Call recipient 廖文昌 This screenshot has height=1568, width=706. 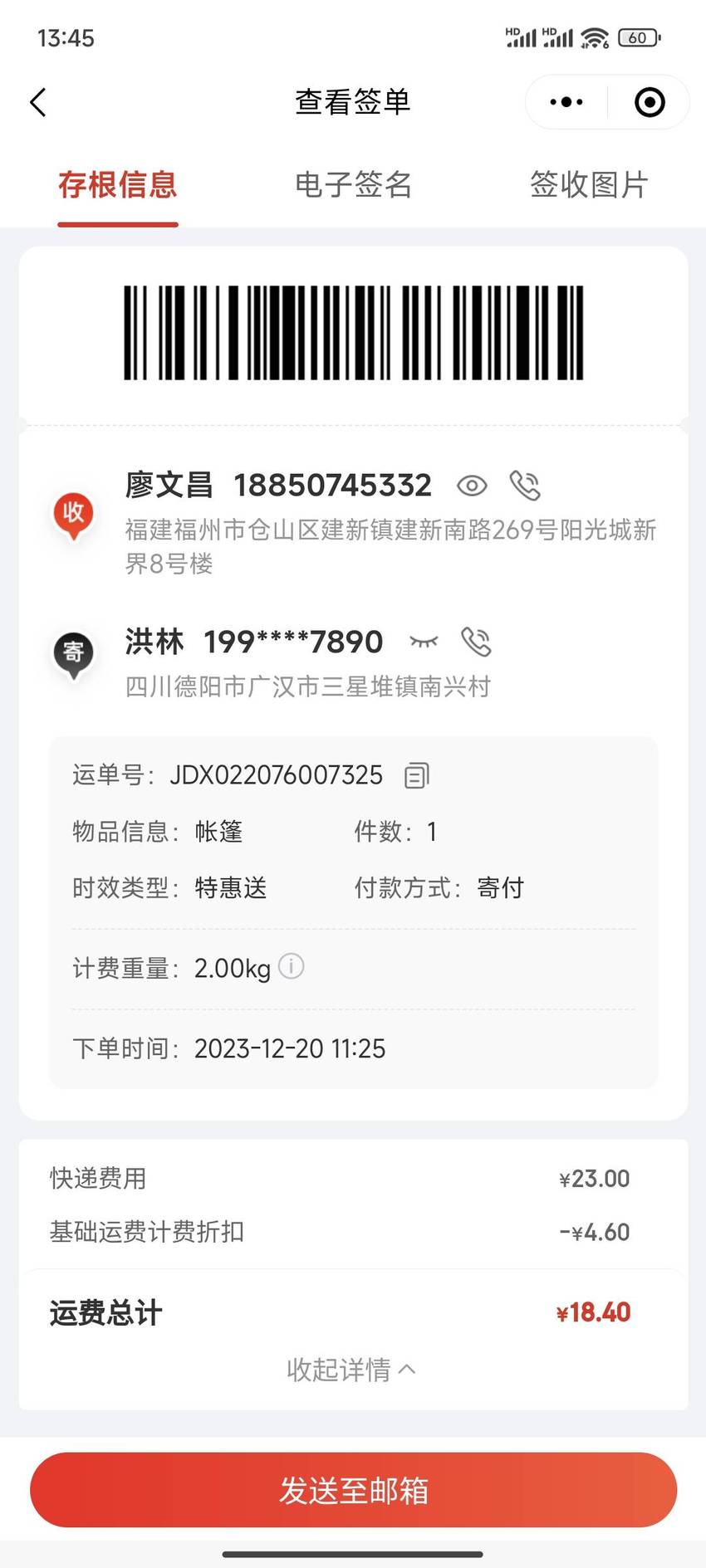click(x=525, y=486)
